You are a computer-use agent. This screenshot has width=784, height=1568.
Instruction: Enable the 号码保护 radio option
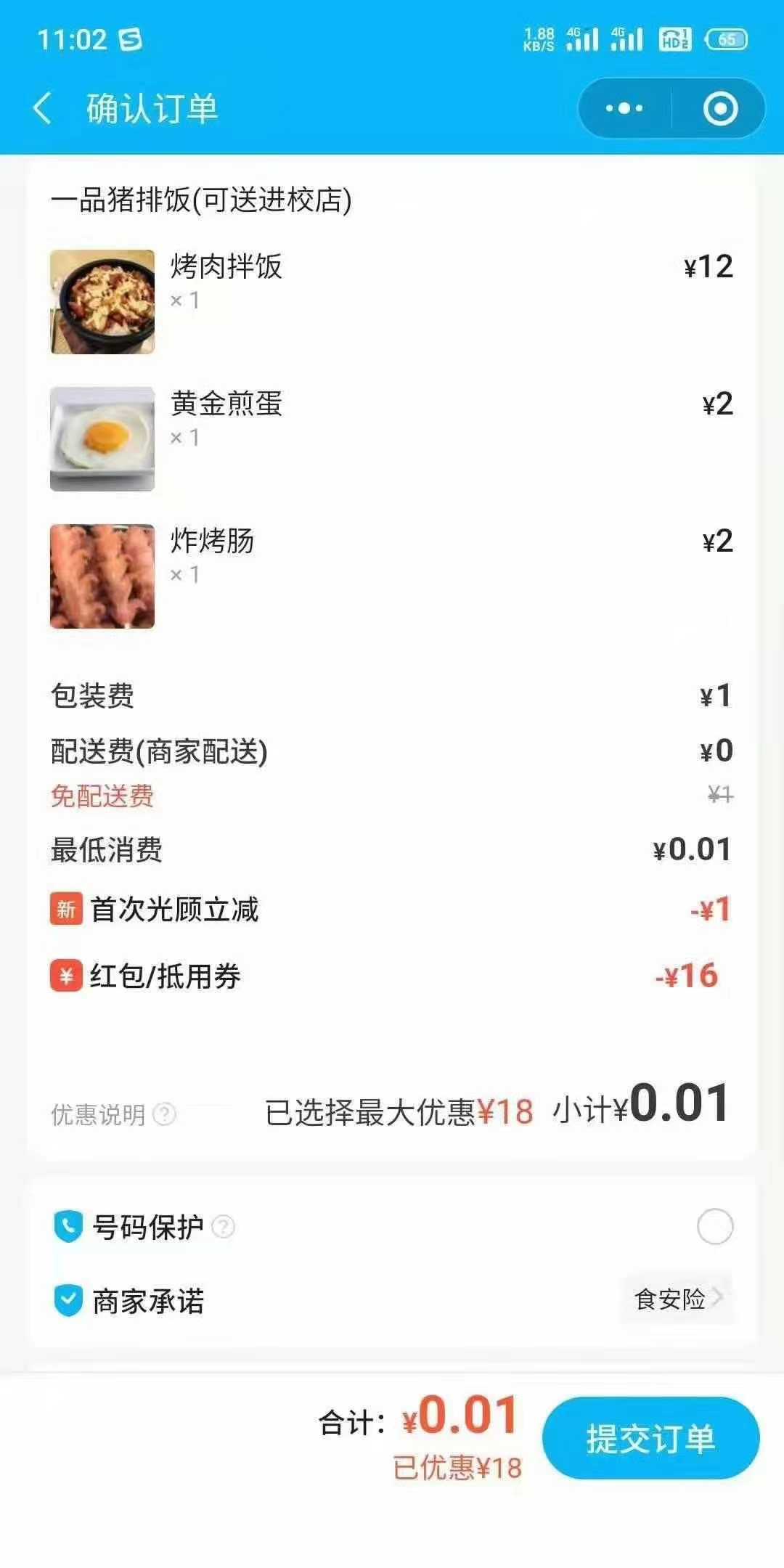click(715, 1227)
